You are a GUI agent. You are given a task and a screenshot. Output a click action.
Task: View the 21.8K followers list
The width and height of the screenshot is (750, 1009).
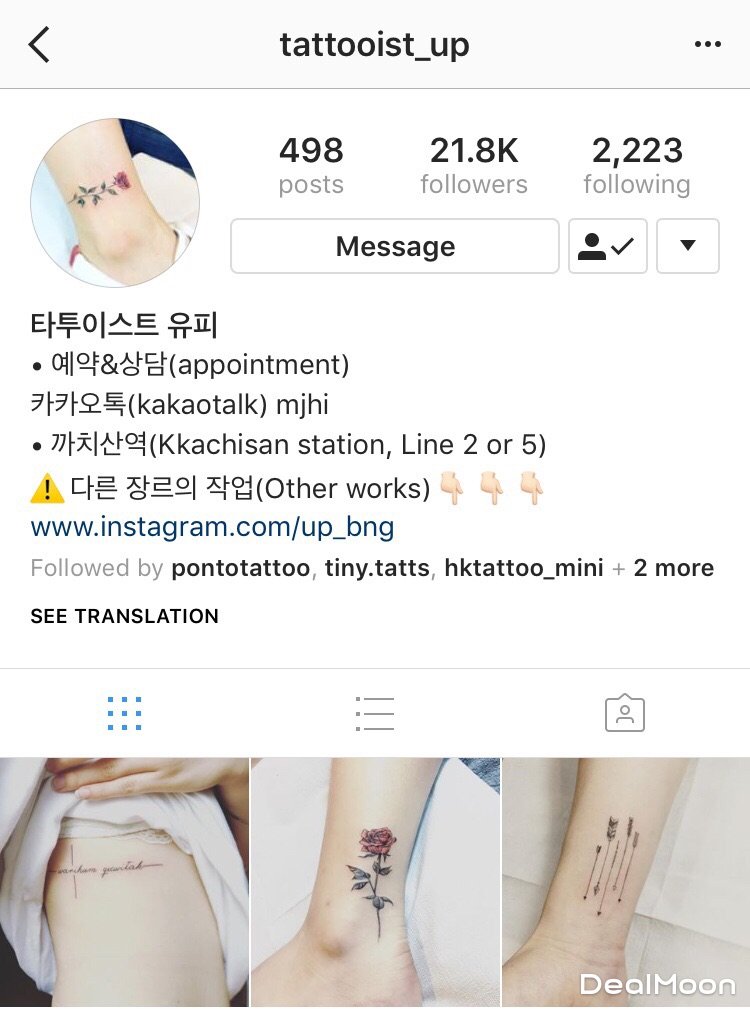coord(474,166)
